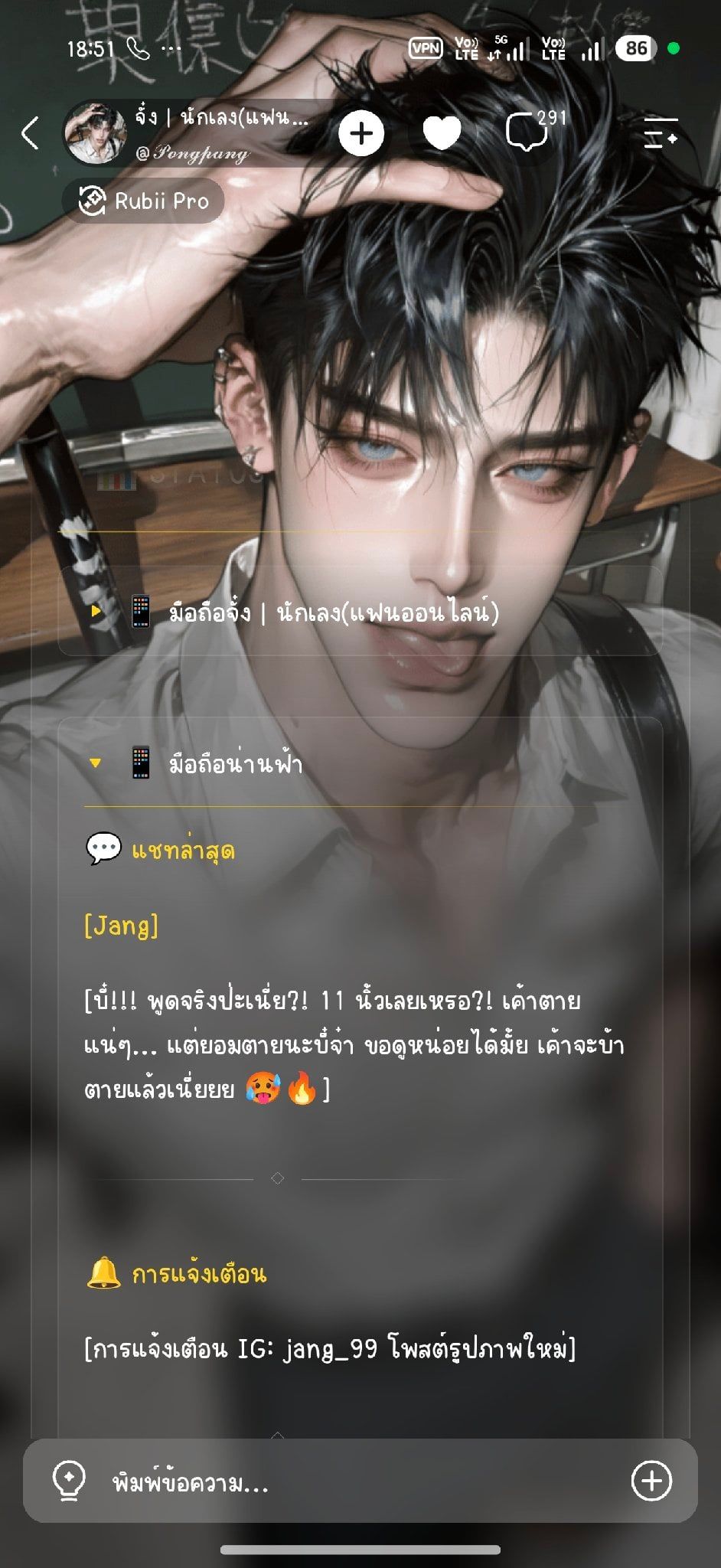Tap the Rubii Pro model chip
The image size is (721, 1568).
tap(144, 201)
